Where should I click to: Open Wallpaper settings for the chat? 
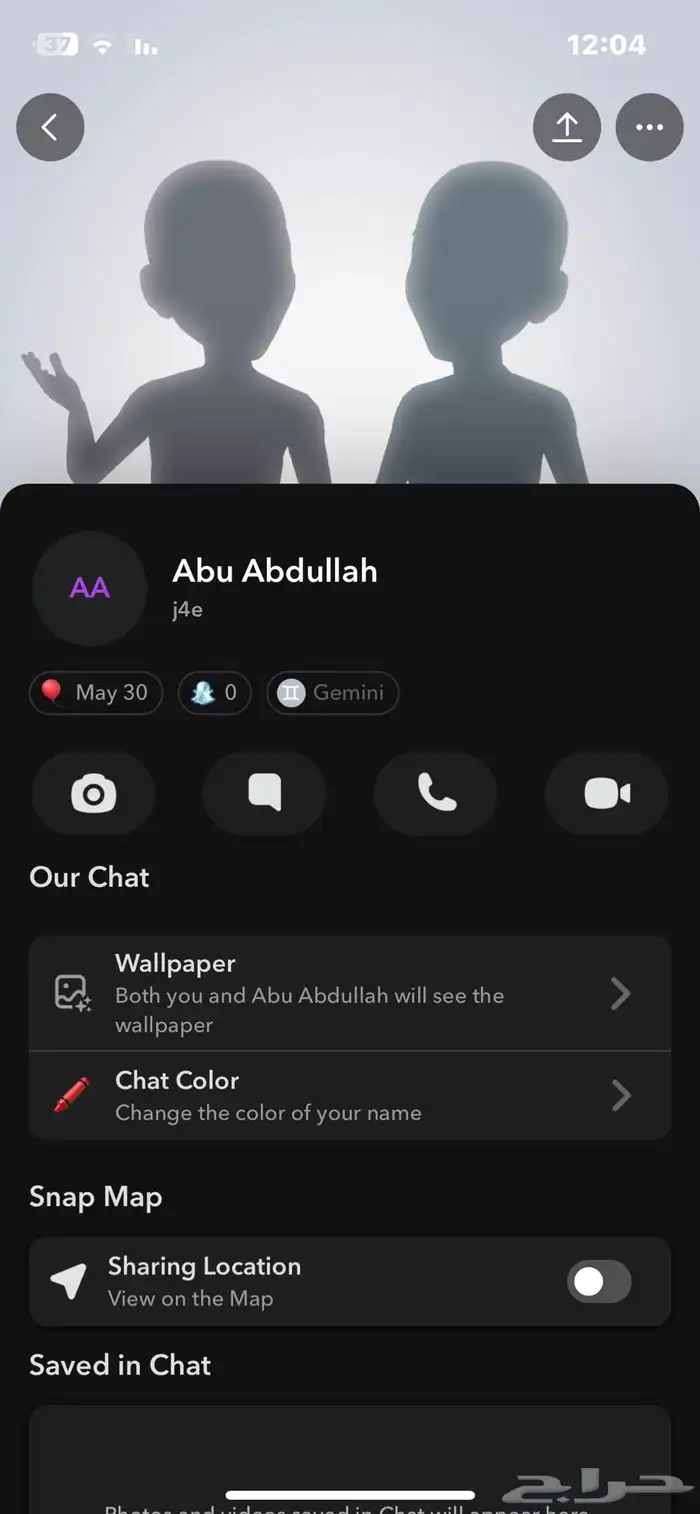[350, 994]
